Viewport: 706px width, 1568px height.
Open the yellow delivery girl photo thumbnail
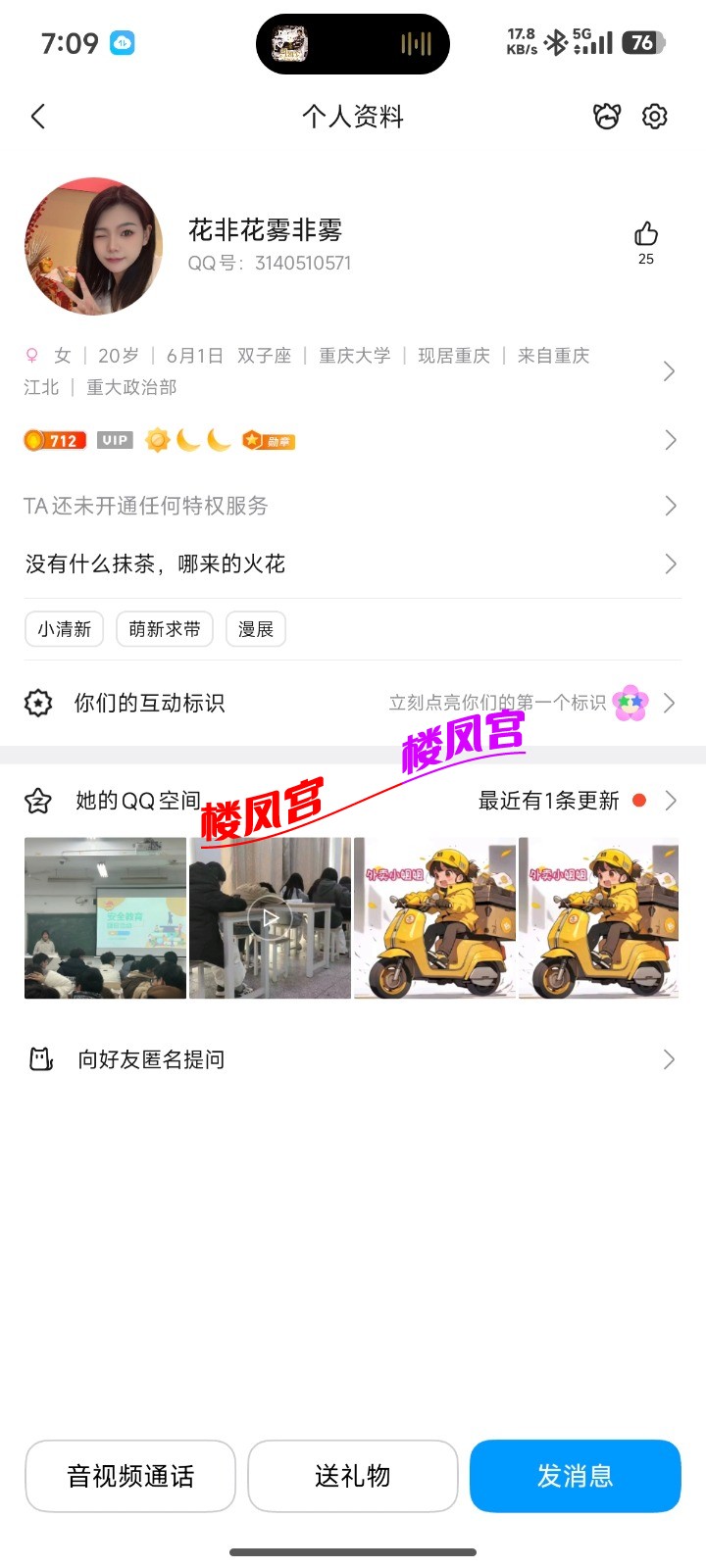433,918
